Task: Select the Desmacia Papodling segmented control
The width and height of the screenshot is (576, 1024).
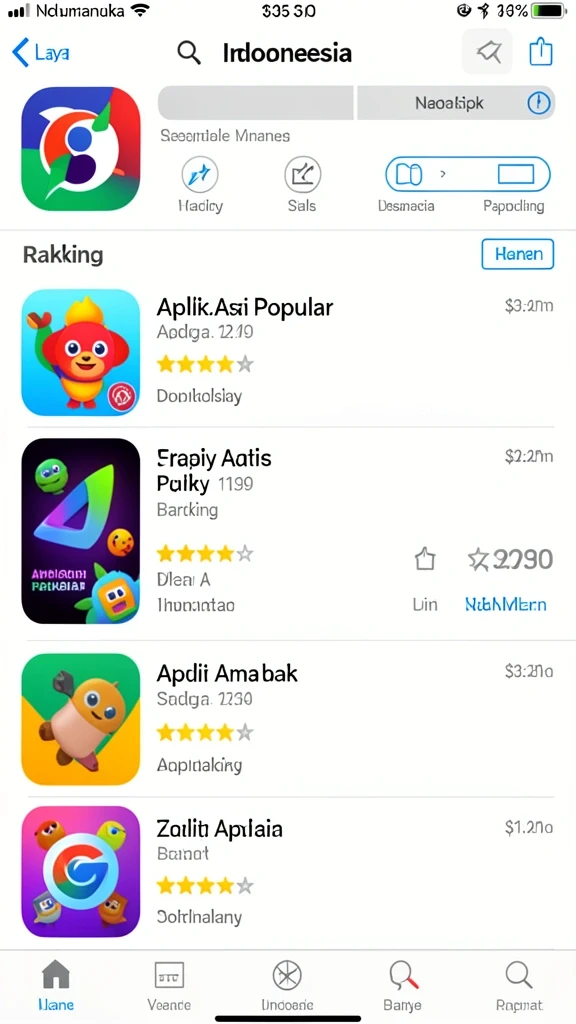Action: coord(468,174)
